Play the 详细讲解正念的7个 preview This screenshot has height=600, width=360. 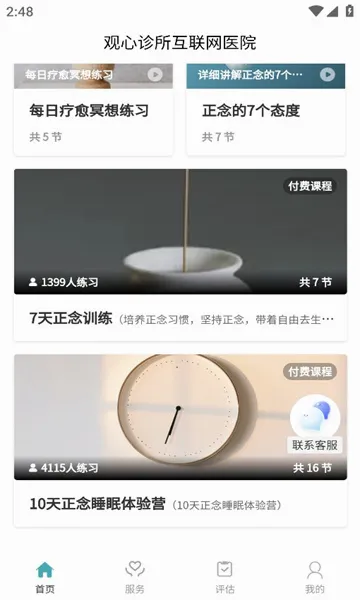(327, 74)
